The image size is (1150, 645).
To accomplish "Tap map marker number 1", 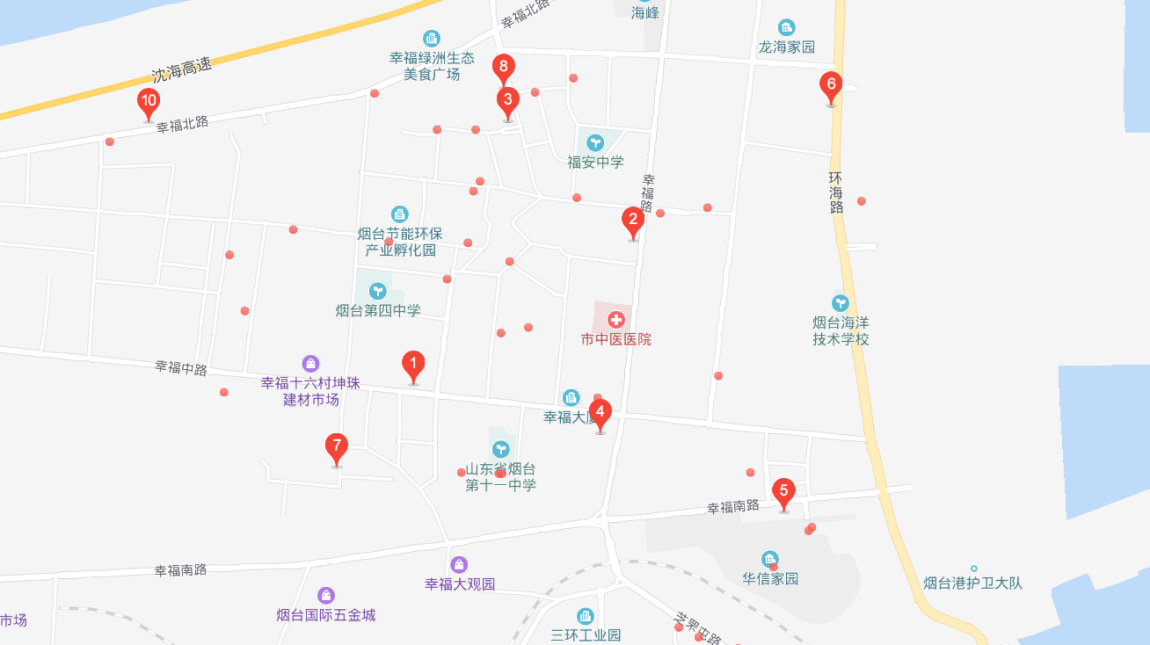I will coord(412,365).
